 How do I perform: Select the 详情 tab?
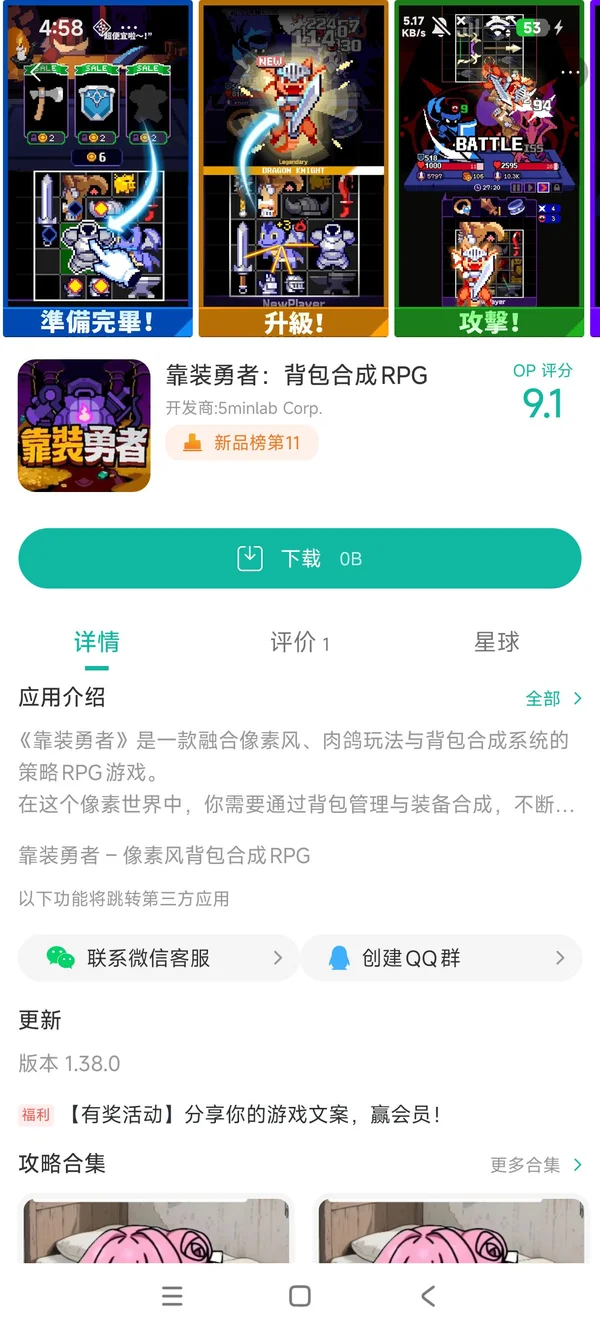tap(97, 642)
